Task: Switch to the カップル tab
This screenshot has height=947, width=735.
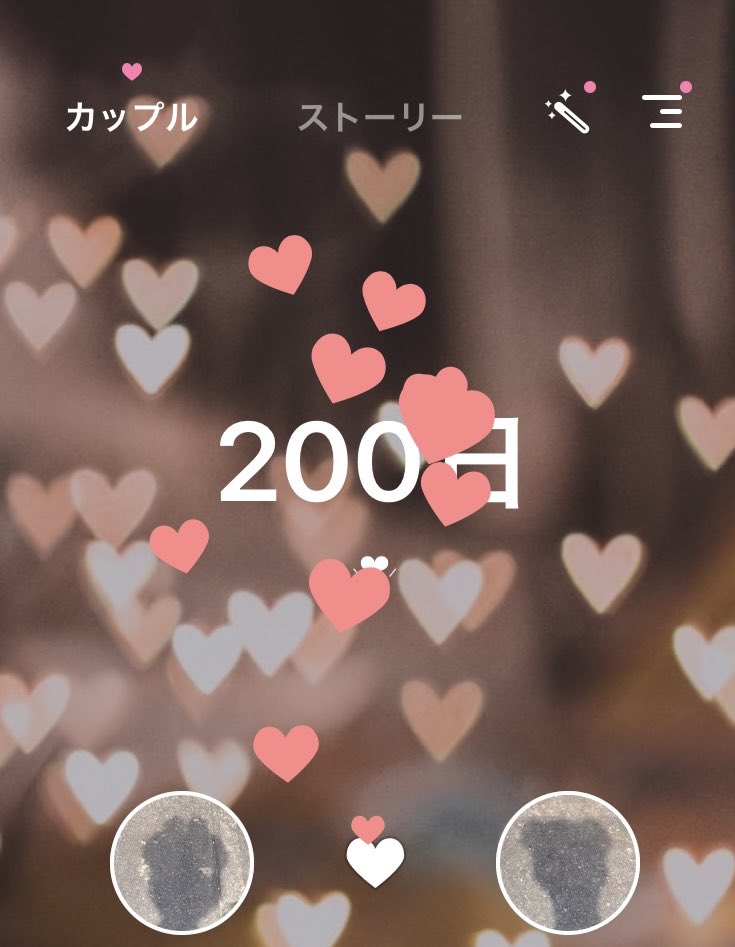Action: point(132,117)
